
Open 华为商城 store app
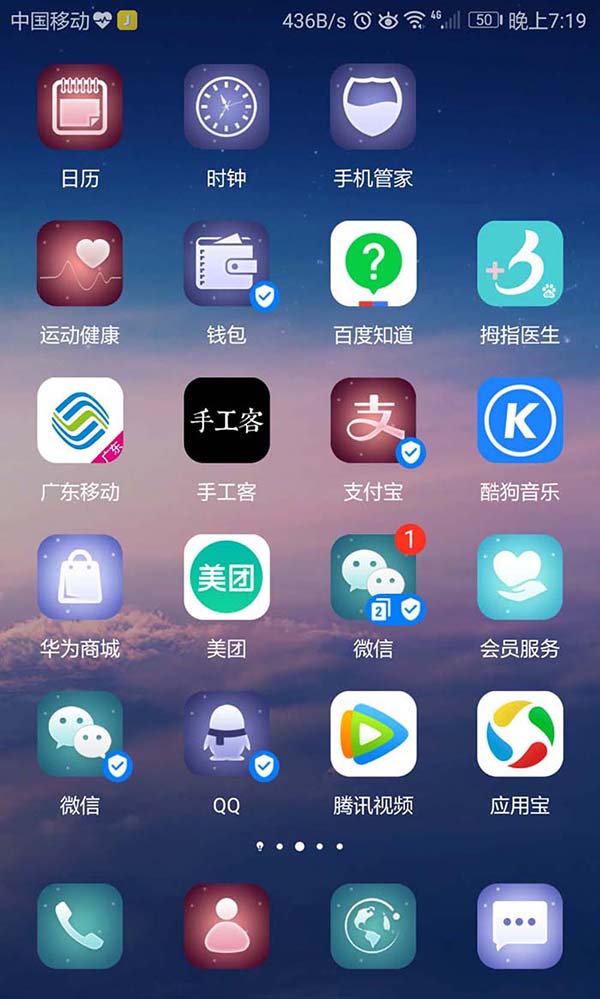80,577
